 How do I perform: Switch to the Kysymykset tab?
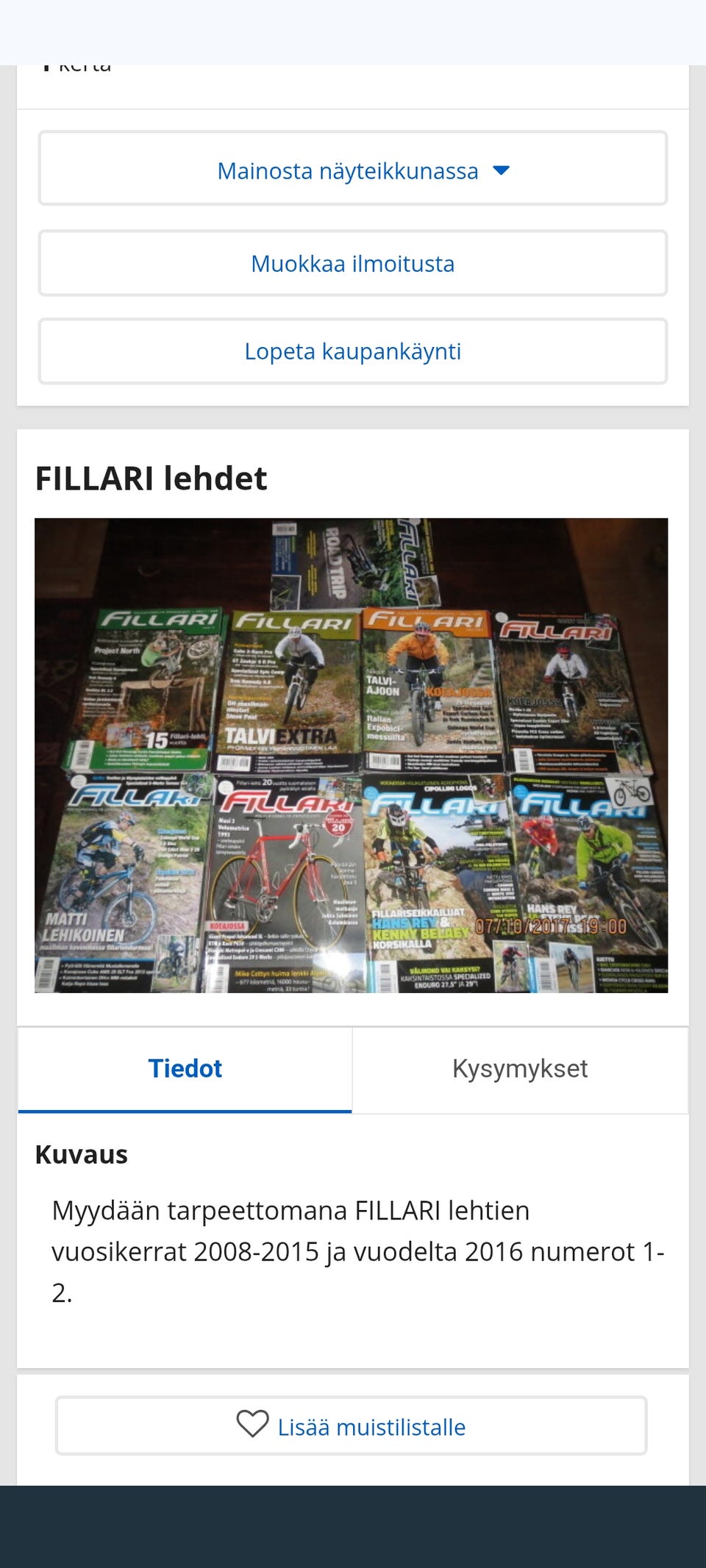[x=520, y=1068]
